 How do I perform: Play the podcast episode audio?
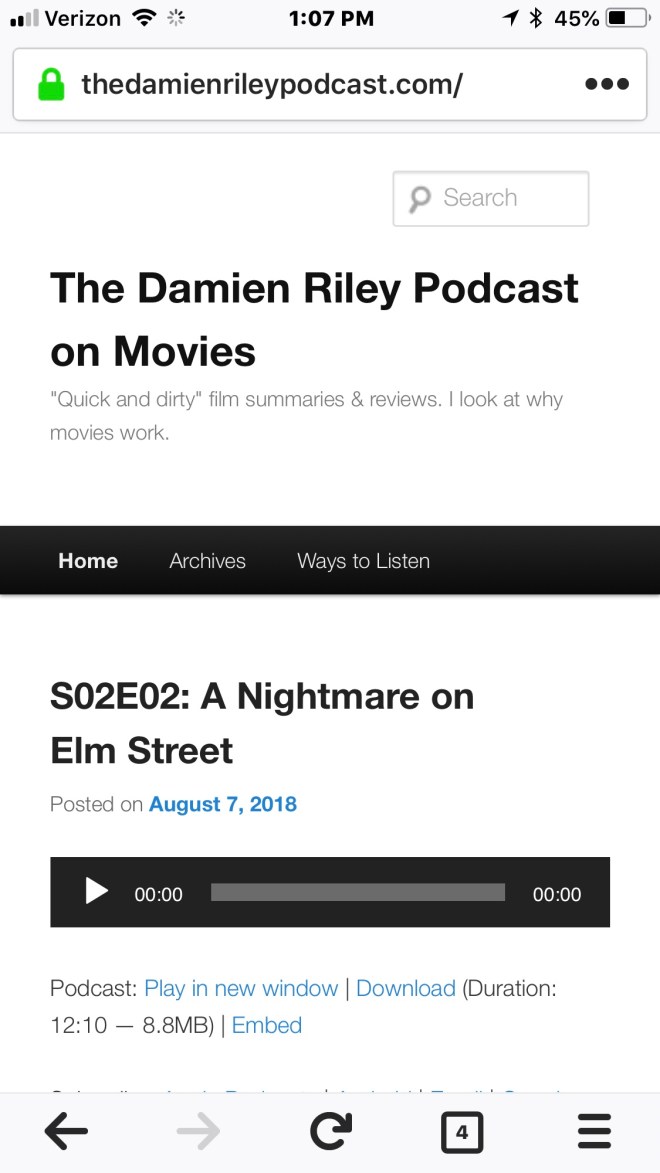click(x=96, y=891)
